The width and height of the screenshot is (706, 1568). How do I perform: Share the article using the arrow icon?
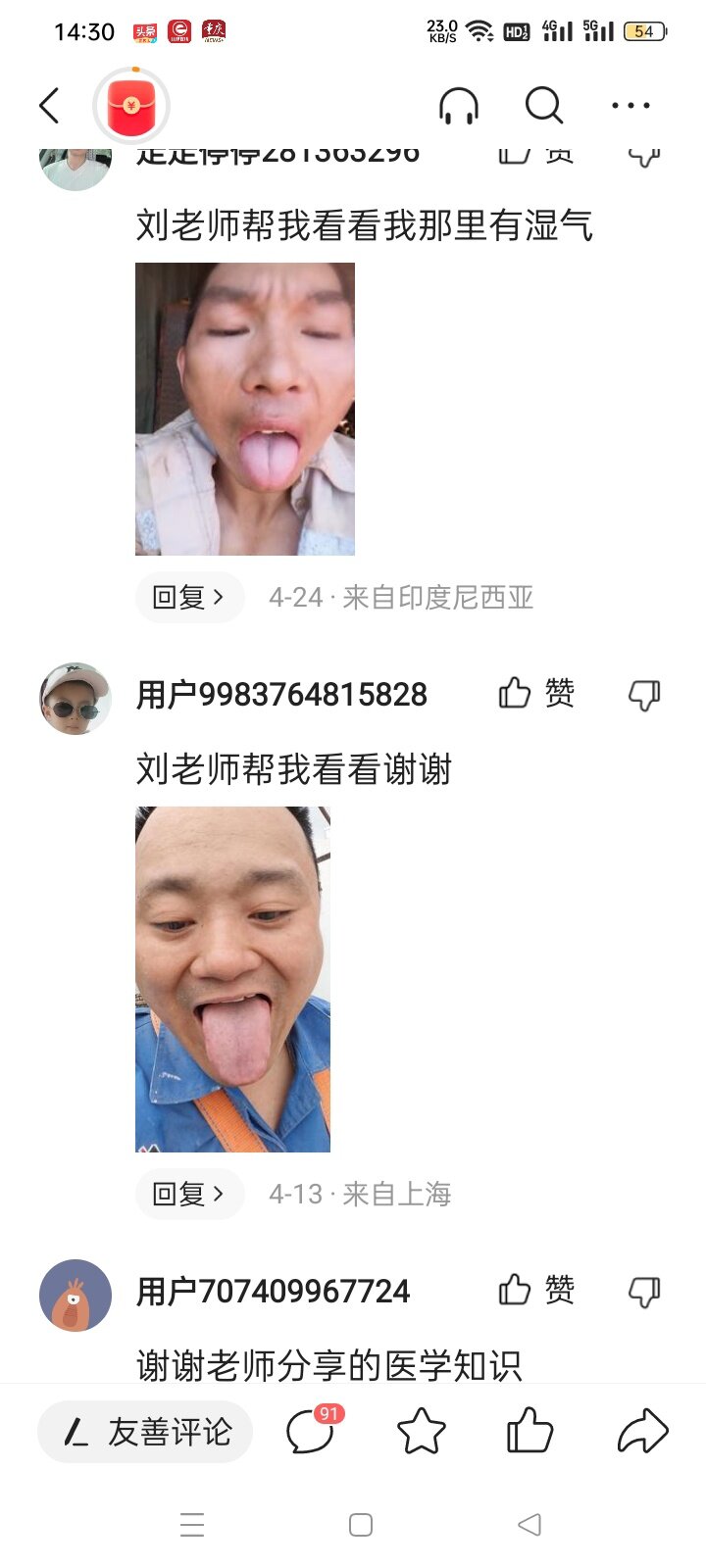tap(642, 1432)
